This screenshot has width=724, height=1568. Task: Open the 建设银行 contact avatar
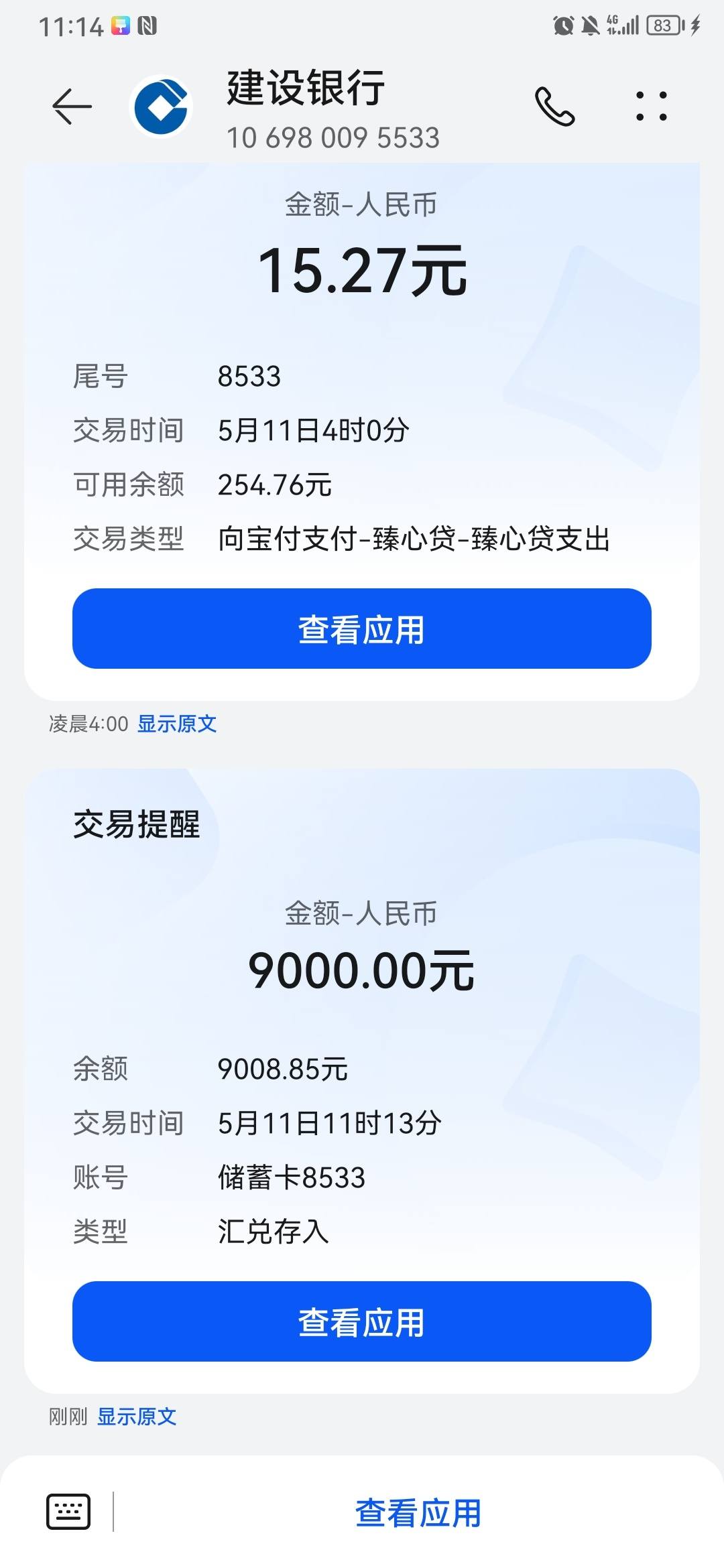click(161, 107)
